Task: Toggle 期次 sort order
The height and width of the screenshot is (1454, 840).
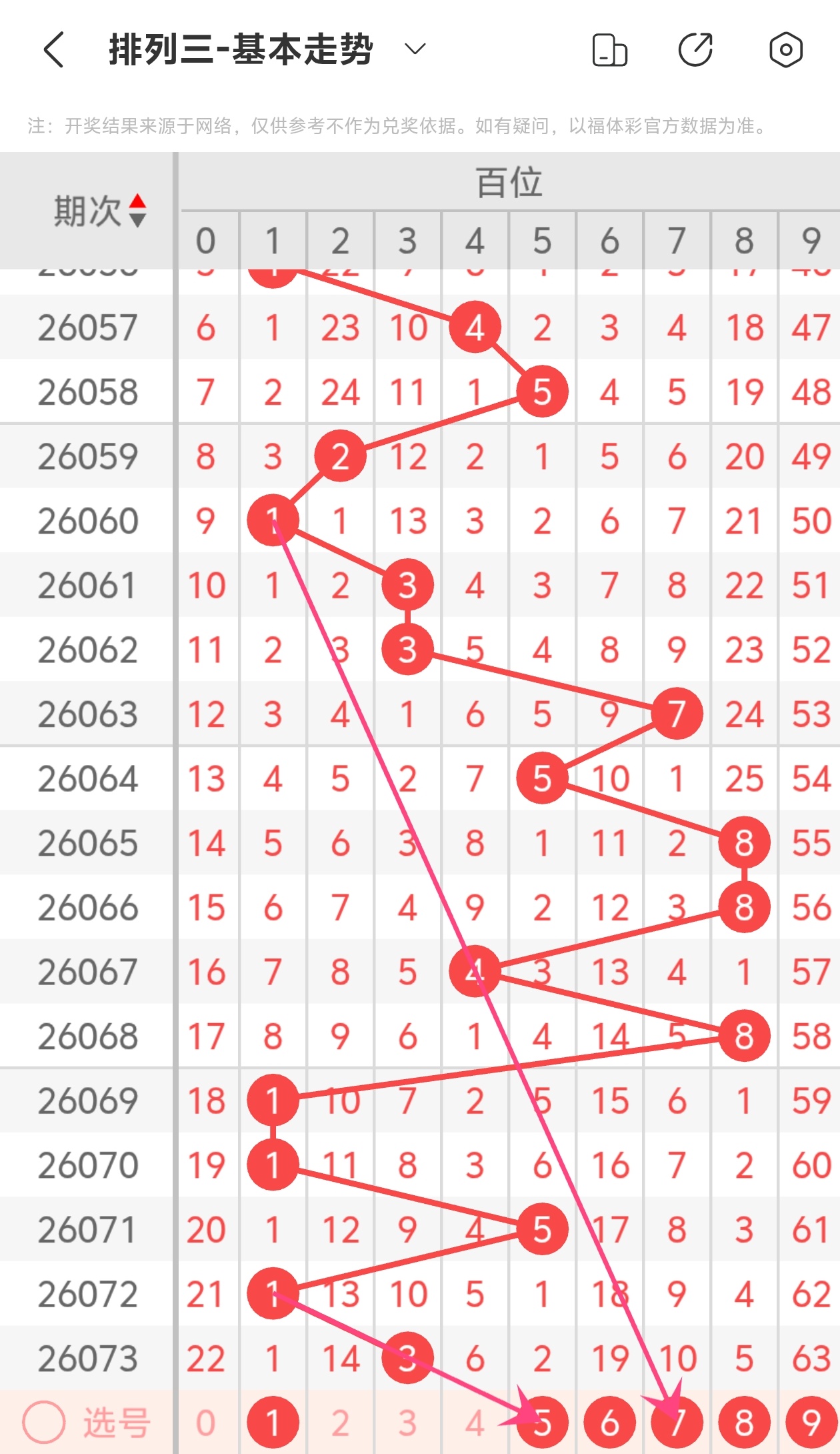Action: [137, 211]
